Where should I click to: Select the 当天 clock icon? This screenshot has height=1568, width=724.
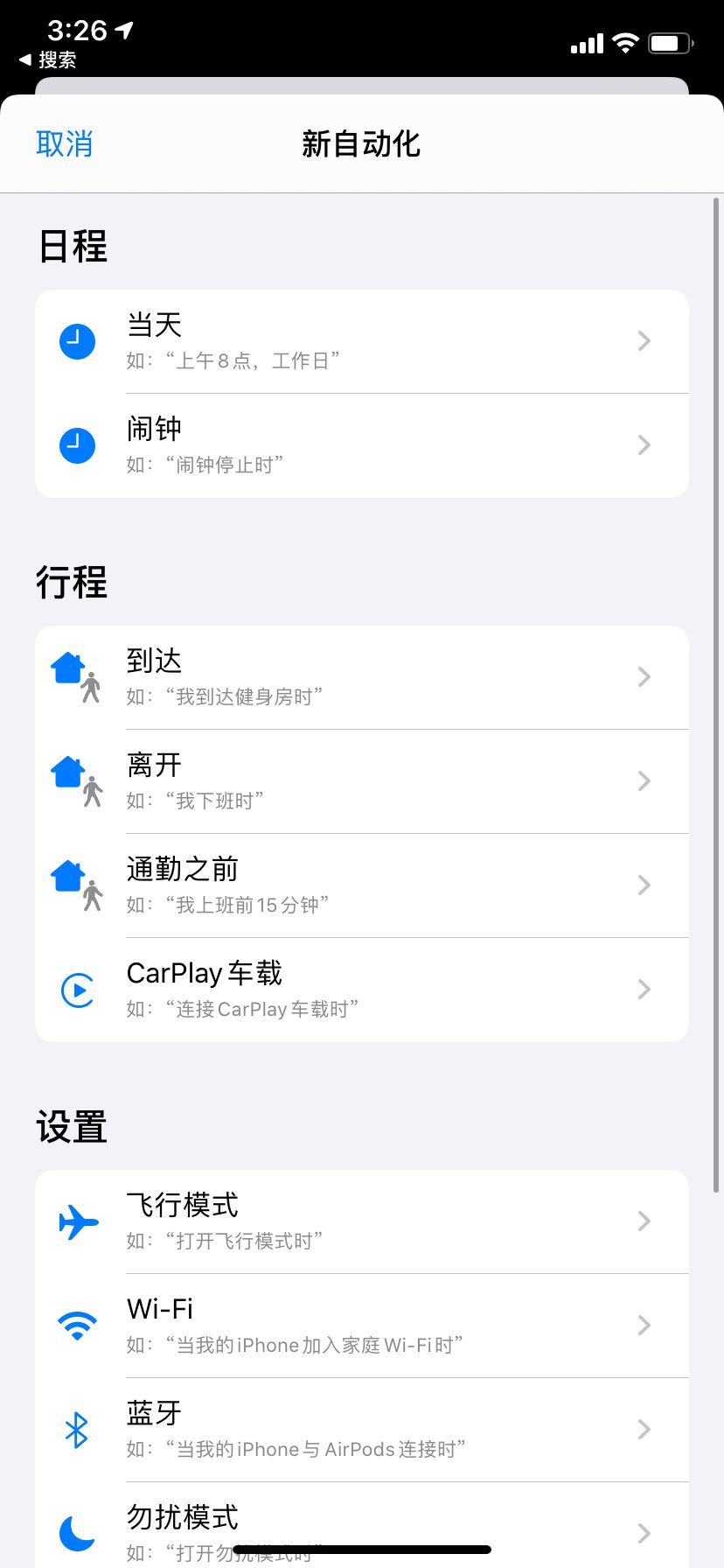click(x=77, y=341)
